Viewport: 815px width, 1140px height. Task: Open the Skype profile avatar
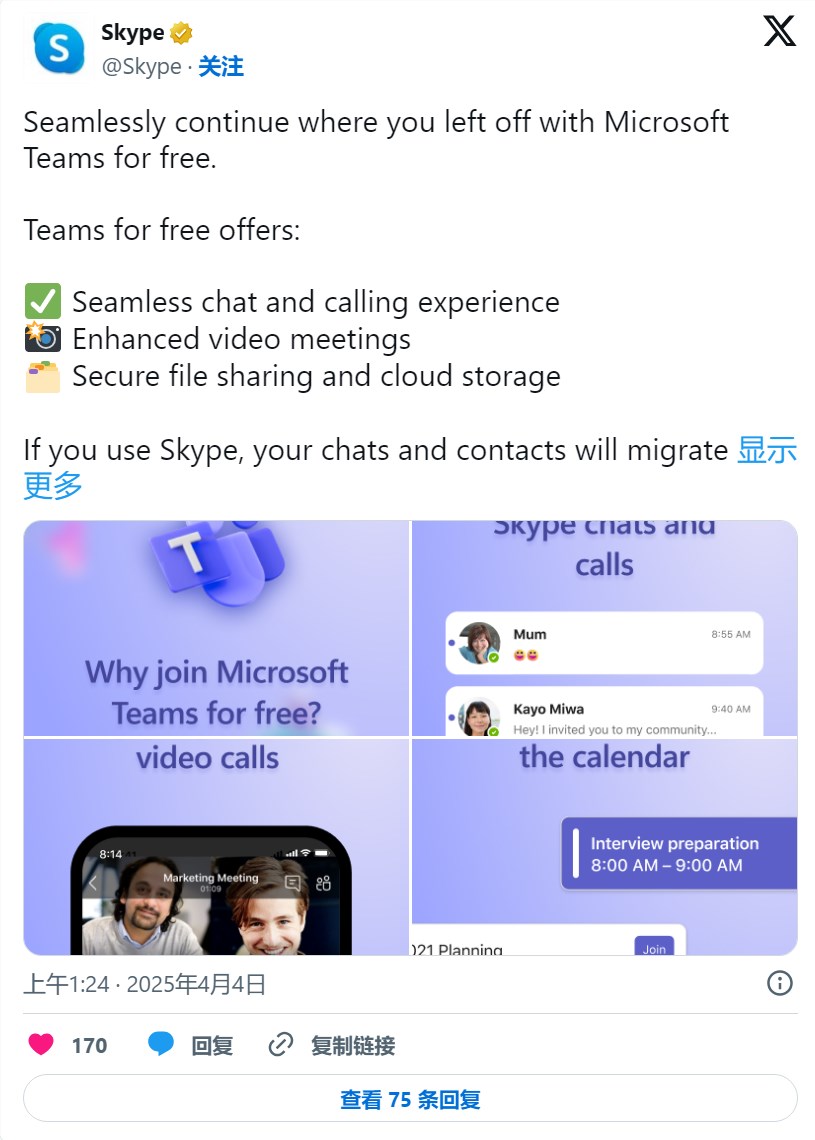[59, 48]
